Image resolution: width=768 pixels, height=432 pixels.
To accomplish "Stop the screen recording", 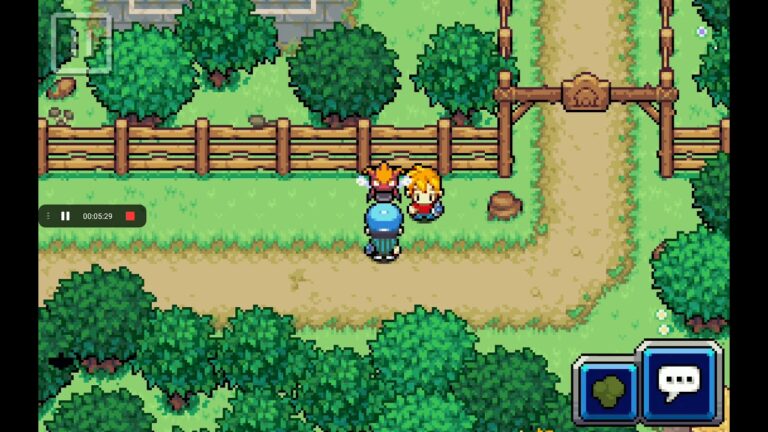I will pos(130,216).
